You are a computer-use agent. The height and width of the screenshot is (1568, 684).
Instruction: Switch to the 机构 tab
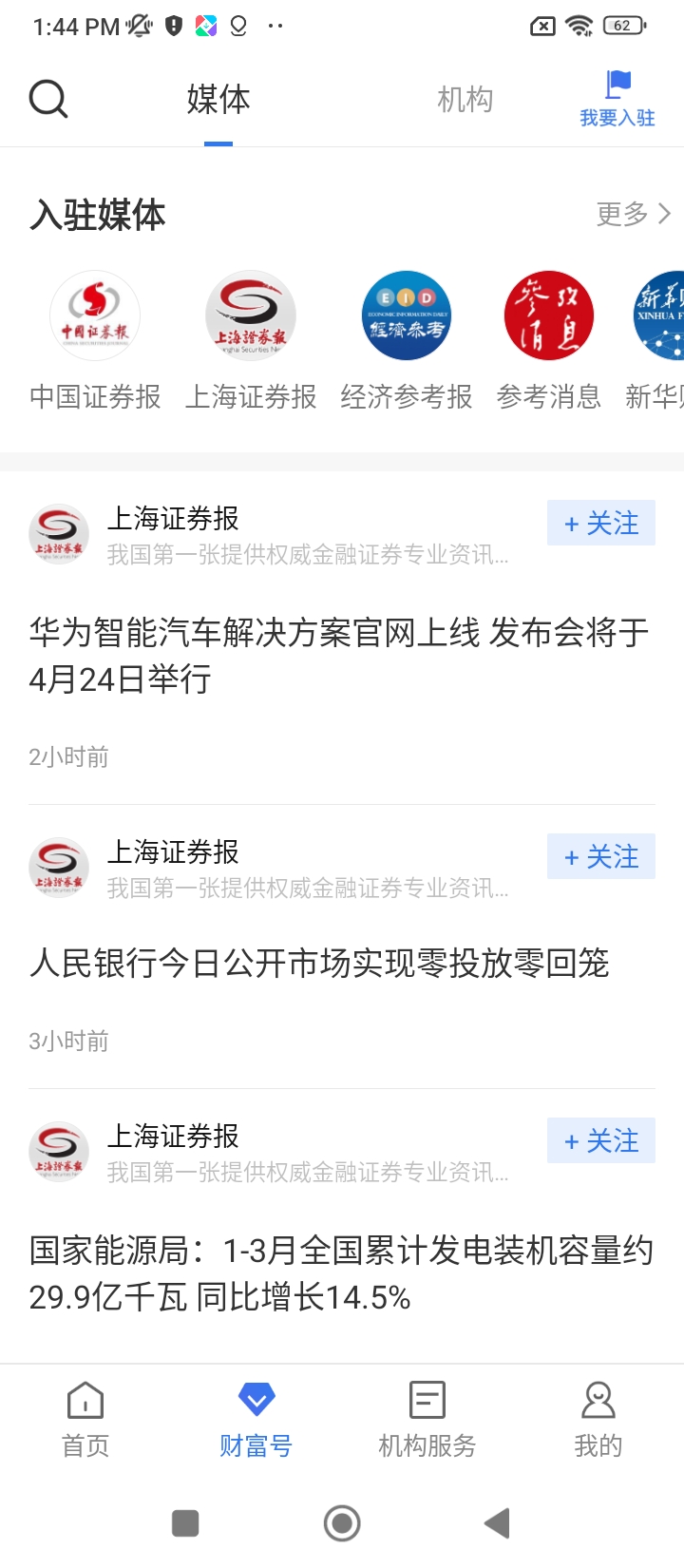pos(465,99)
